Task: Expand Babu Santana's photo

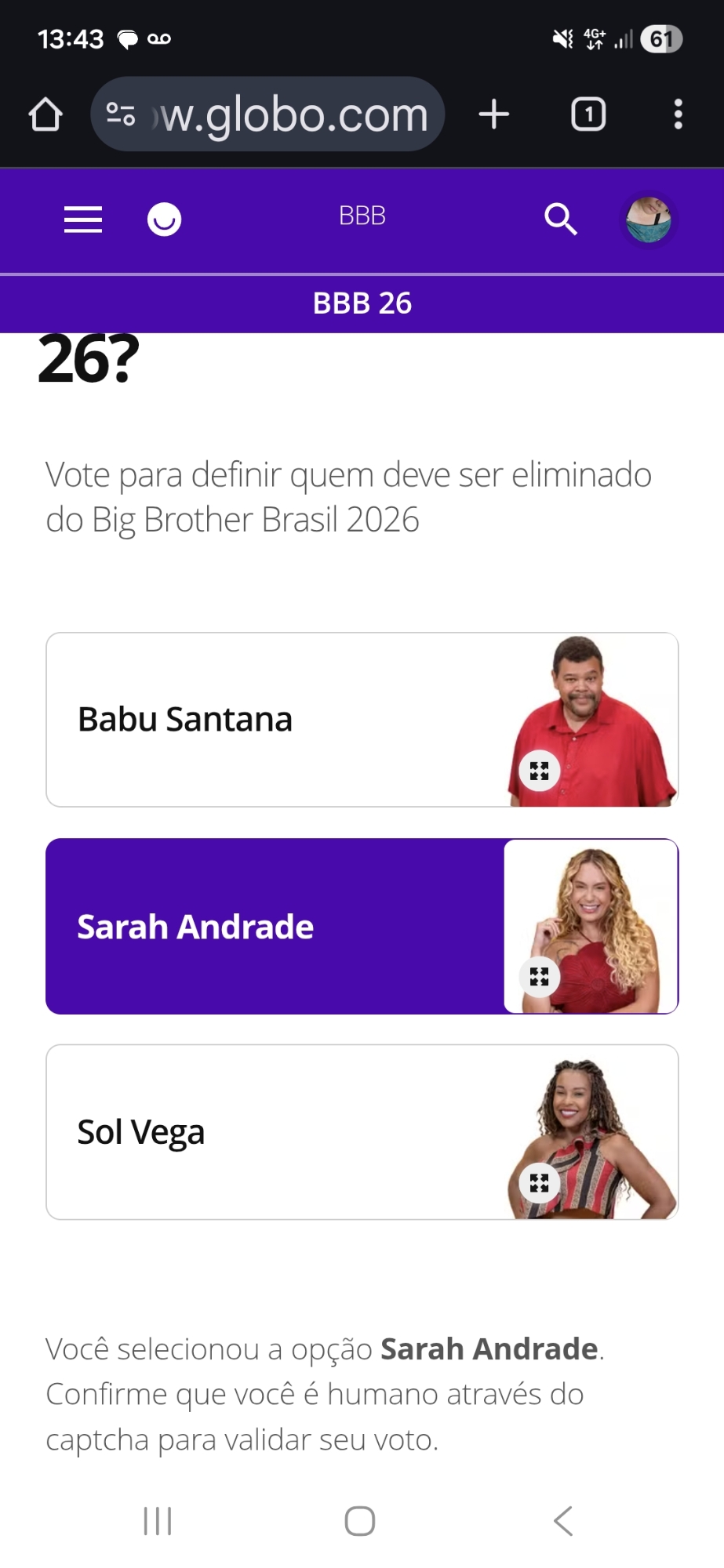Action: [x=540, y=771]
